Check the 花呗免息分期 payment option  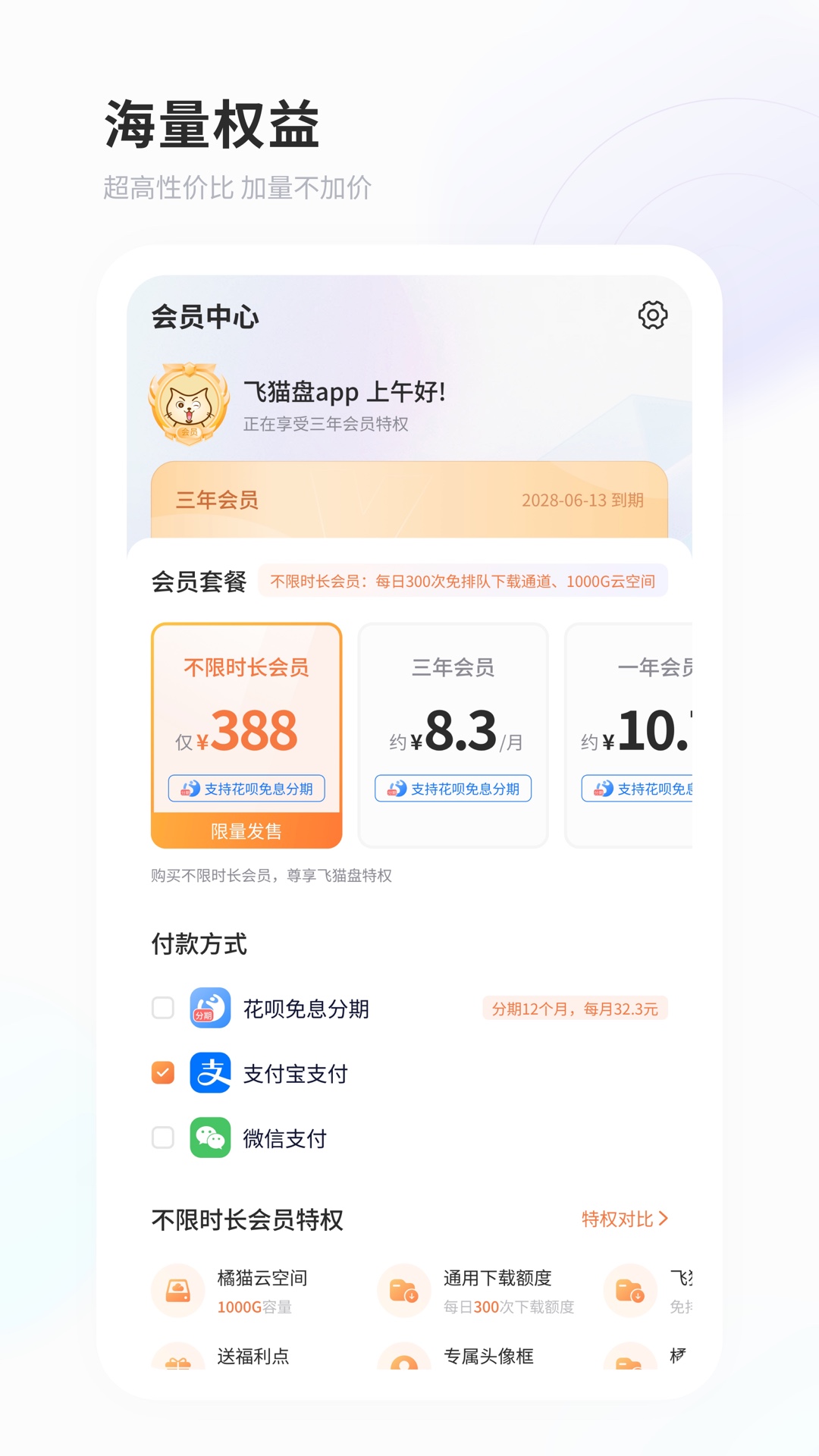[x=162, y=1009]
